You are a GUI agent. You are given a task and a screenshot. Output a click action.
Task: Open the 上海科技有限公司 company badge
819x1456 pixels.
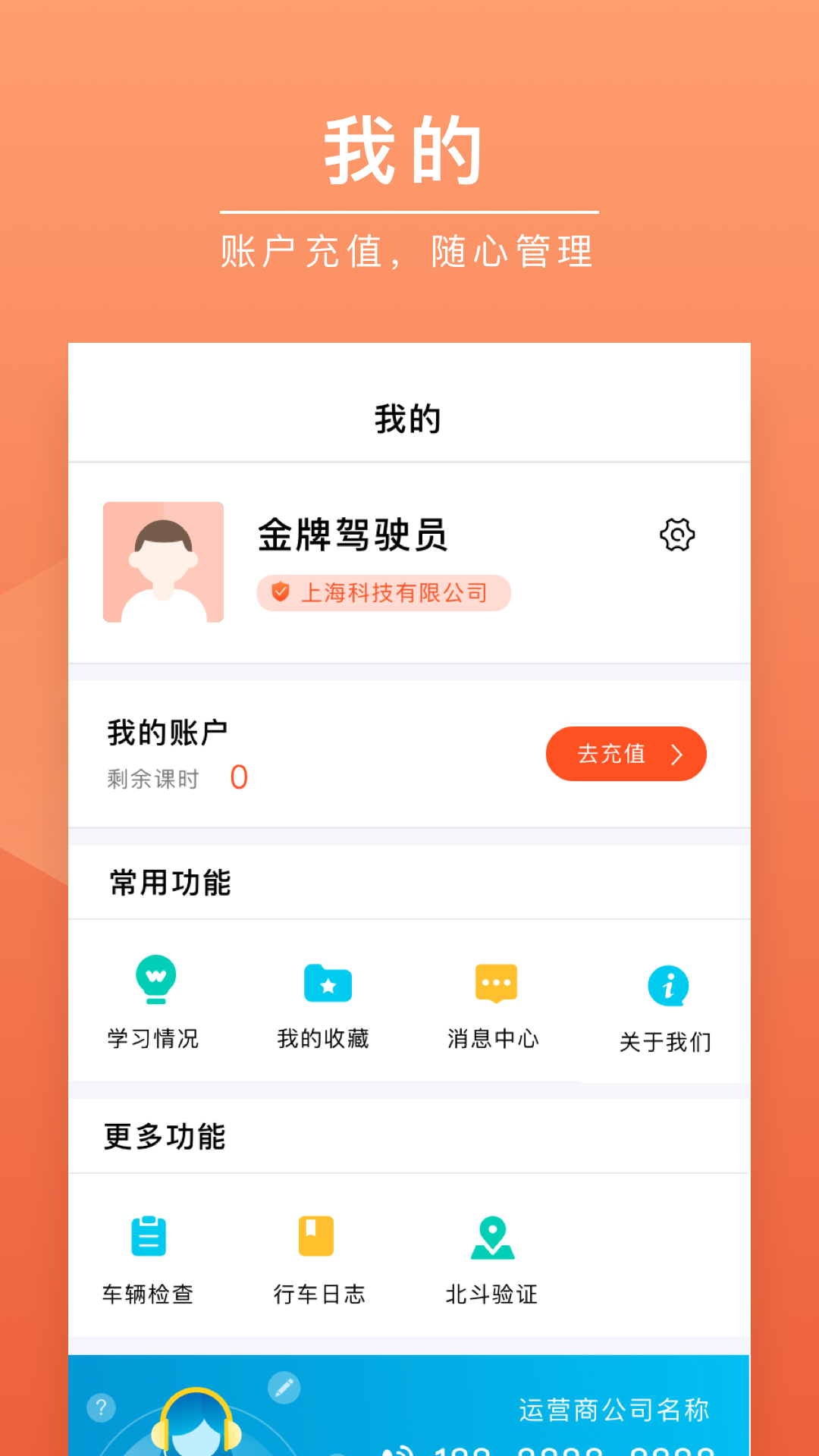(x=383, y=593)
